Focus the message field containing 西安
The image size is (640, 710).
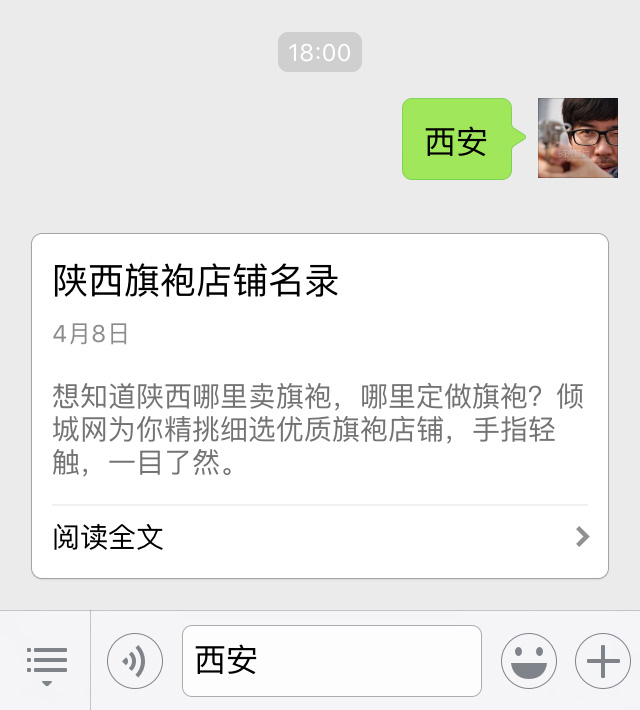(x=331, y=661)
